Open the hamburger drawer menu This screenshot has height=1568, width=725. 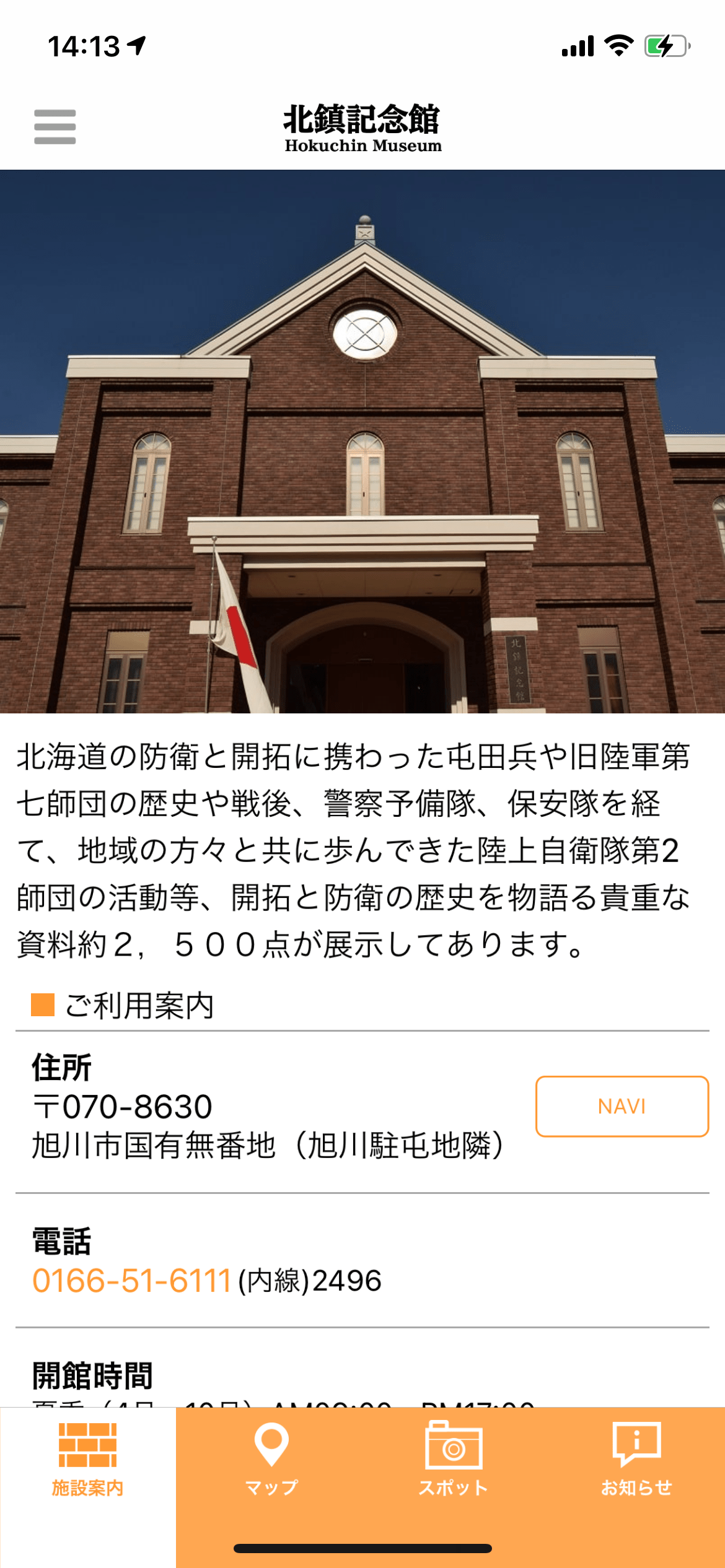(55, 127)
